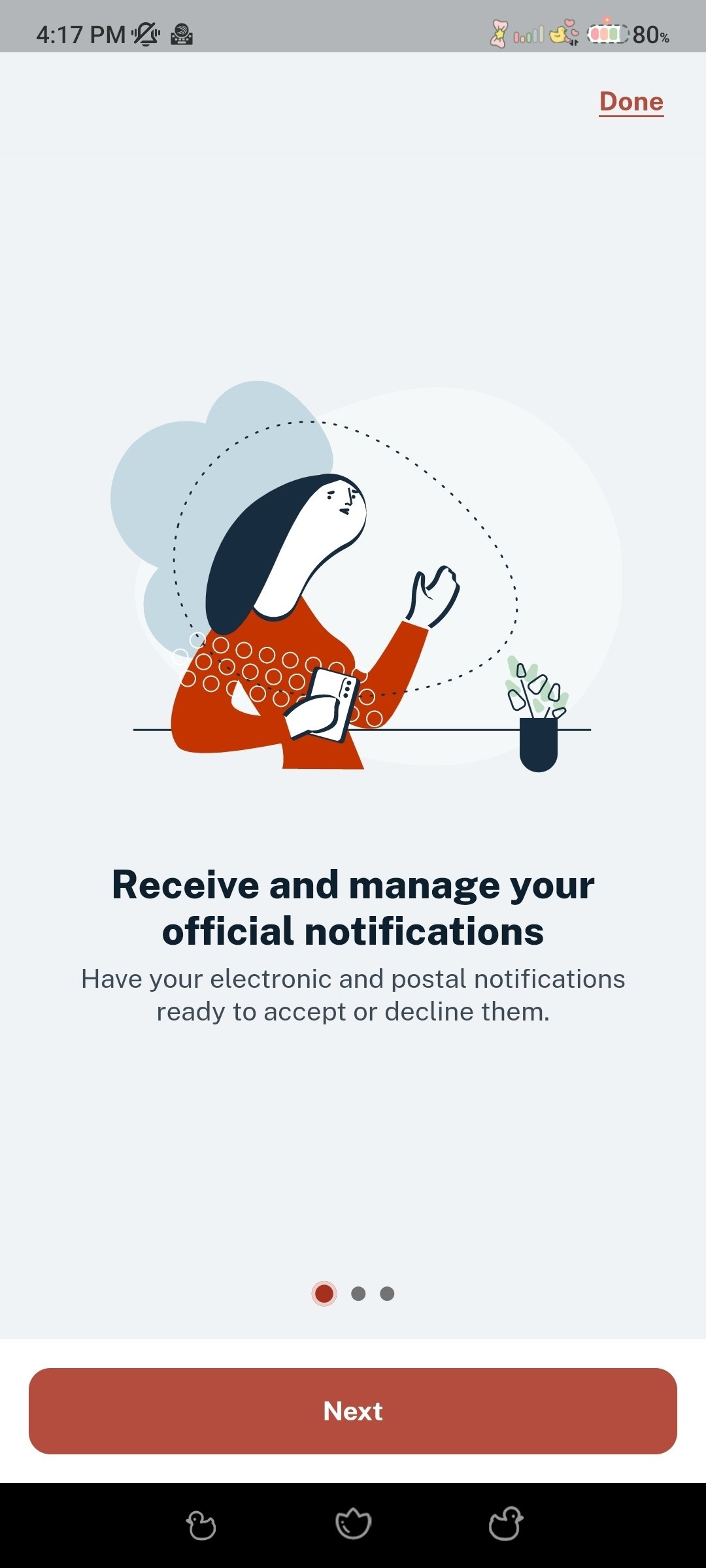Jump to the third onboarding page dot

point(387,1294)
